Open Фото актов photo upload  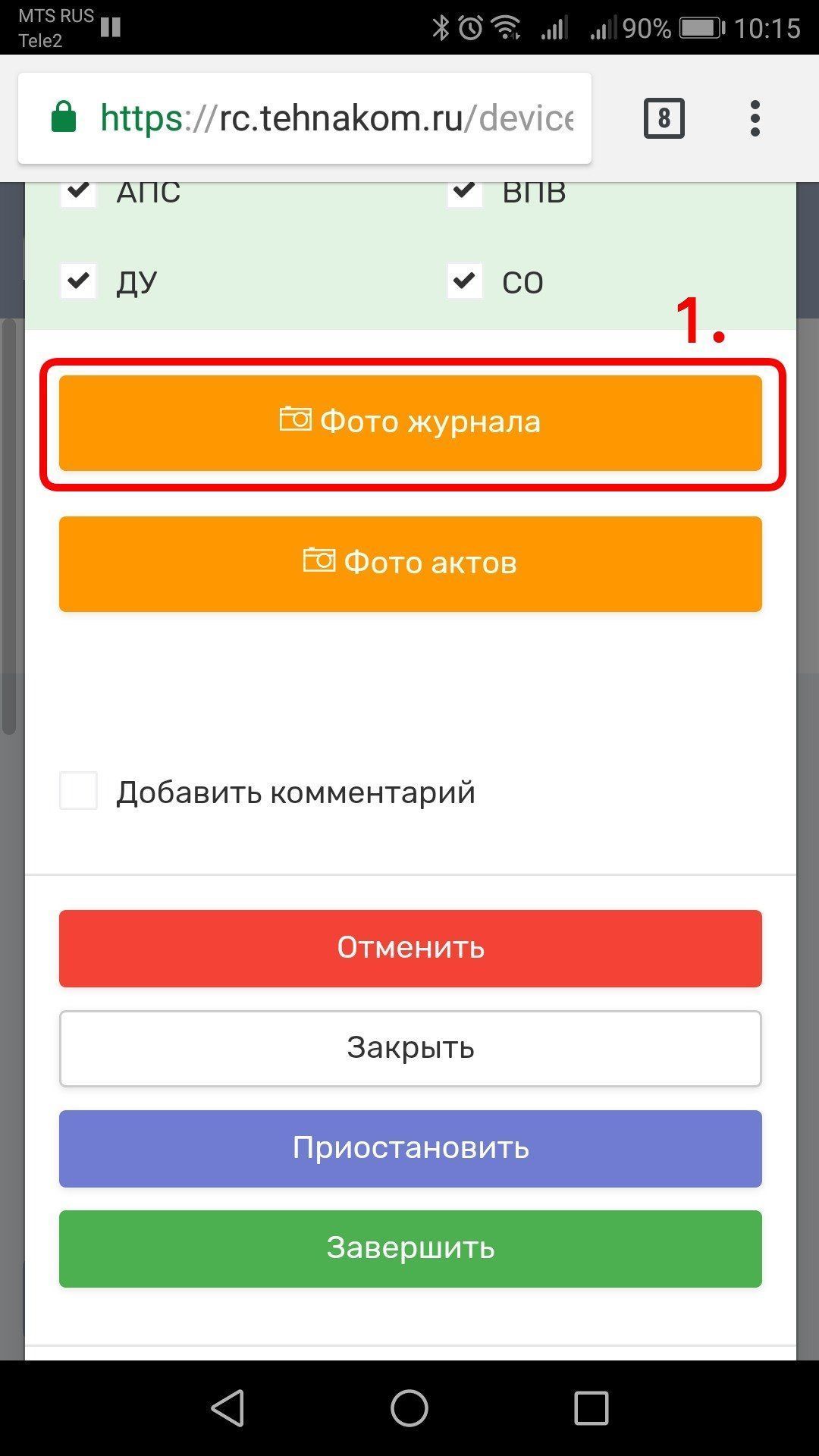coord(410,563)
